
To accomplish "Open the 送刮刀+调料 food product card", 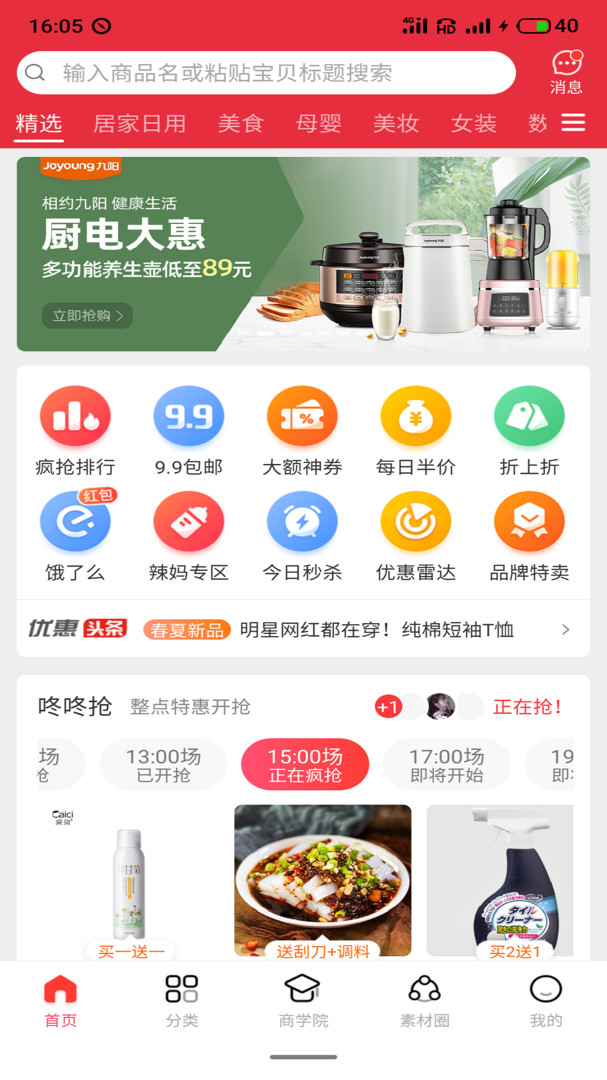I will point(322,882).
